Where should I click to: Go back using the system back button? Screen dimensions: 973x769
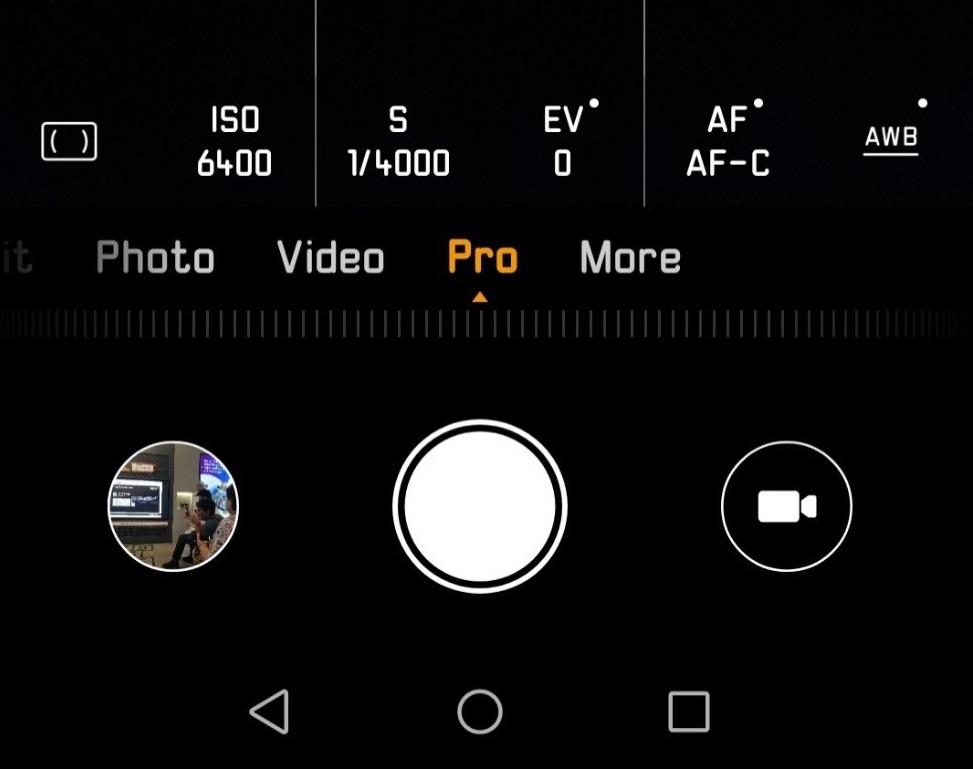coord(270,712)
